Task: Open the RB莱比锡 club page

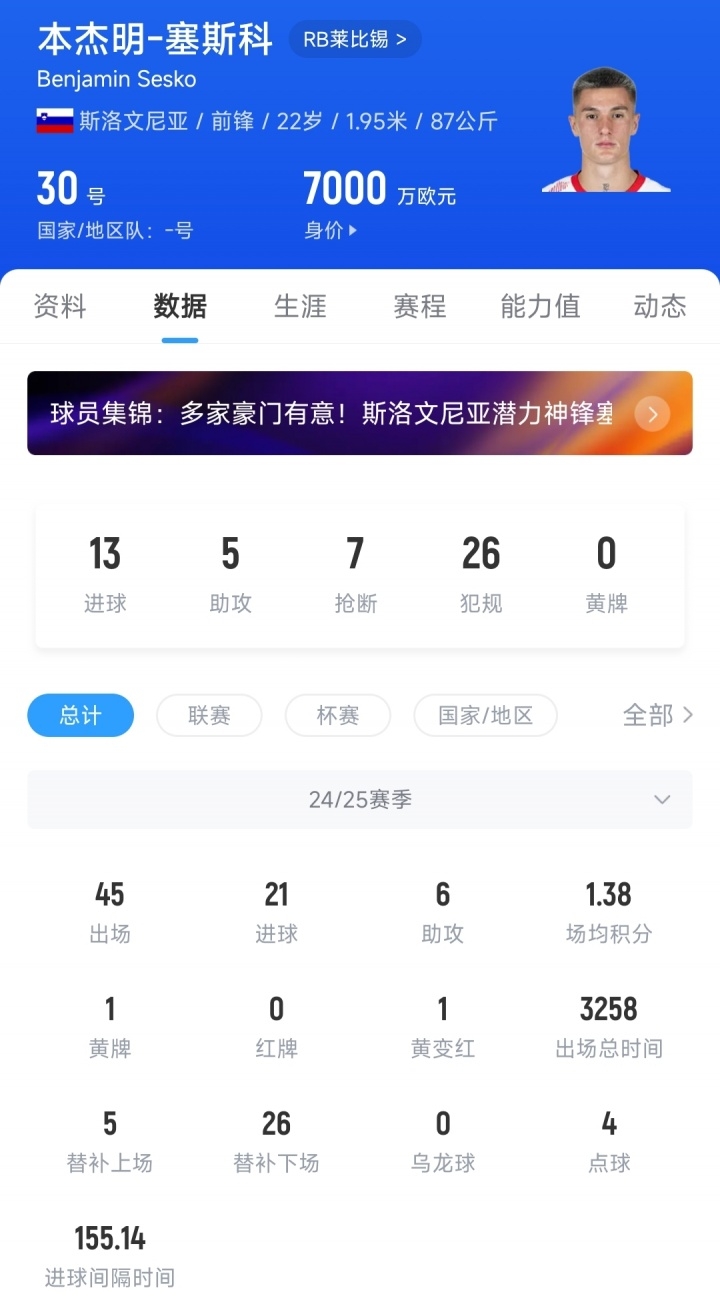Action: pos(355,40)
